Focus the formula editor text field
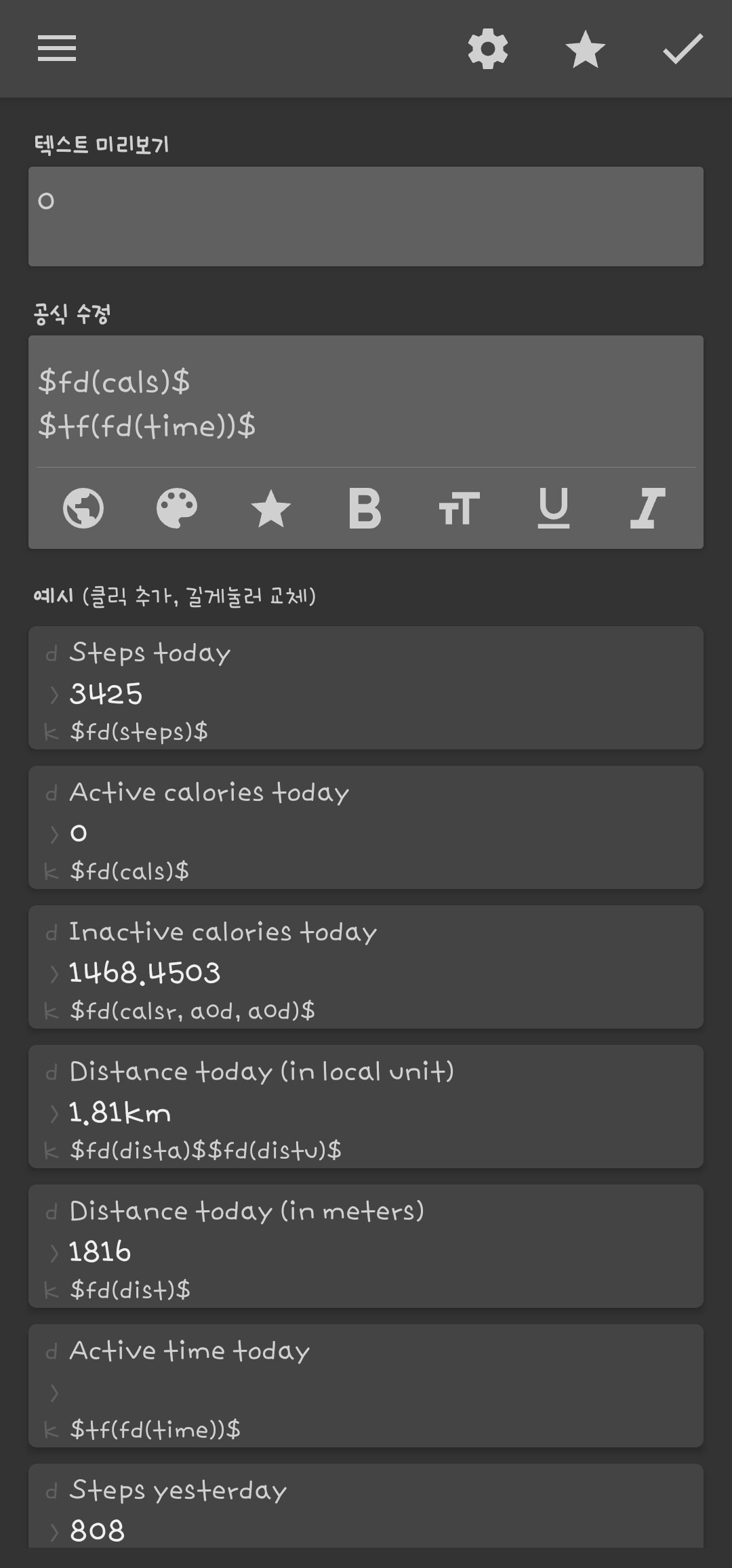Viewport: 732px width, 1568px height. [x=366, y=404]
